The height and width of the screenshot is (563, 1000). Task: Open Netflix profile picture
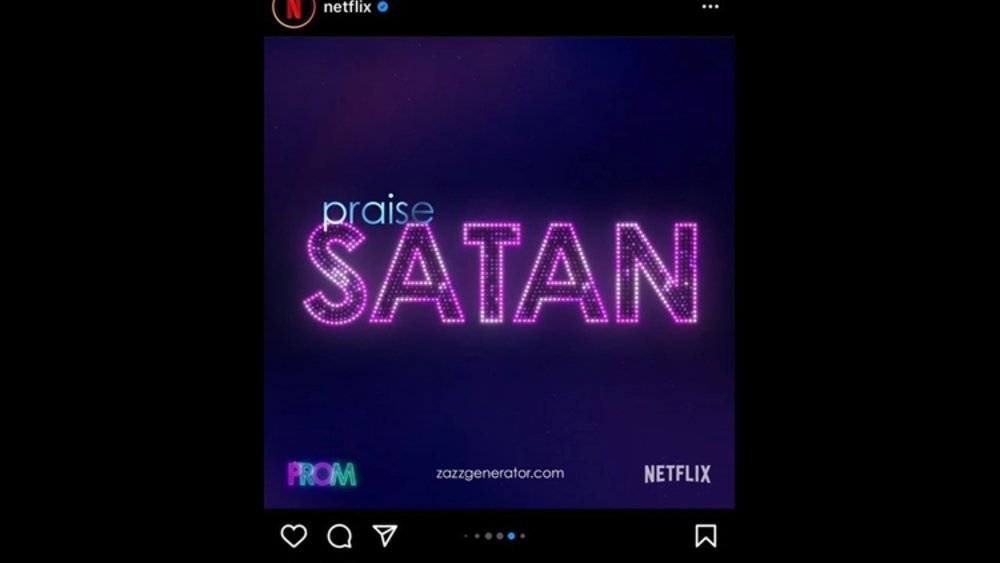tap(293, 9)
